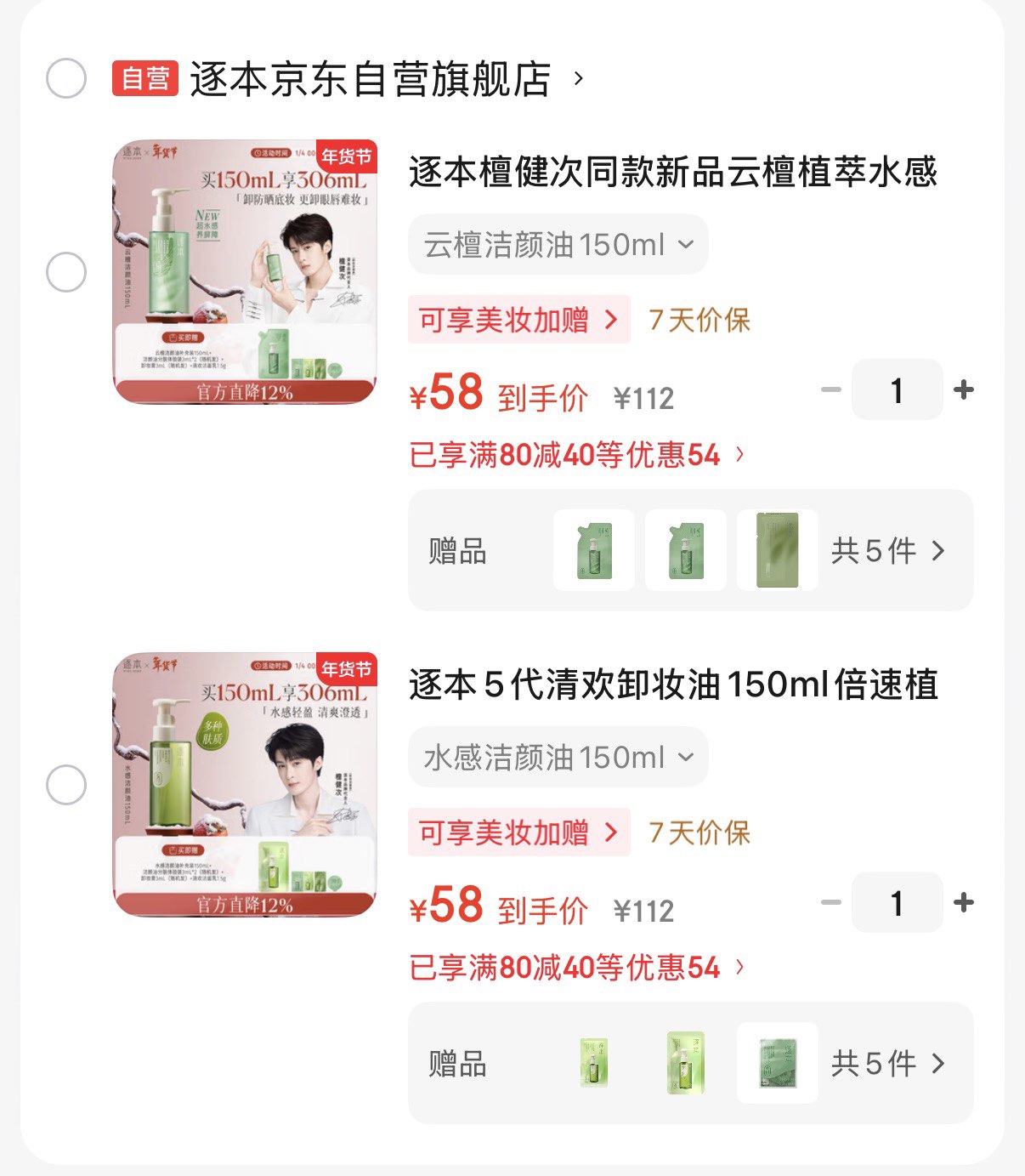
Task: Open 云檀 cleansing oil product image
Action: click(245, 272)
